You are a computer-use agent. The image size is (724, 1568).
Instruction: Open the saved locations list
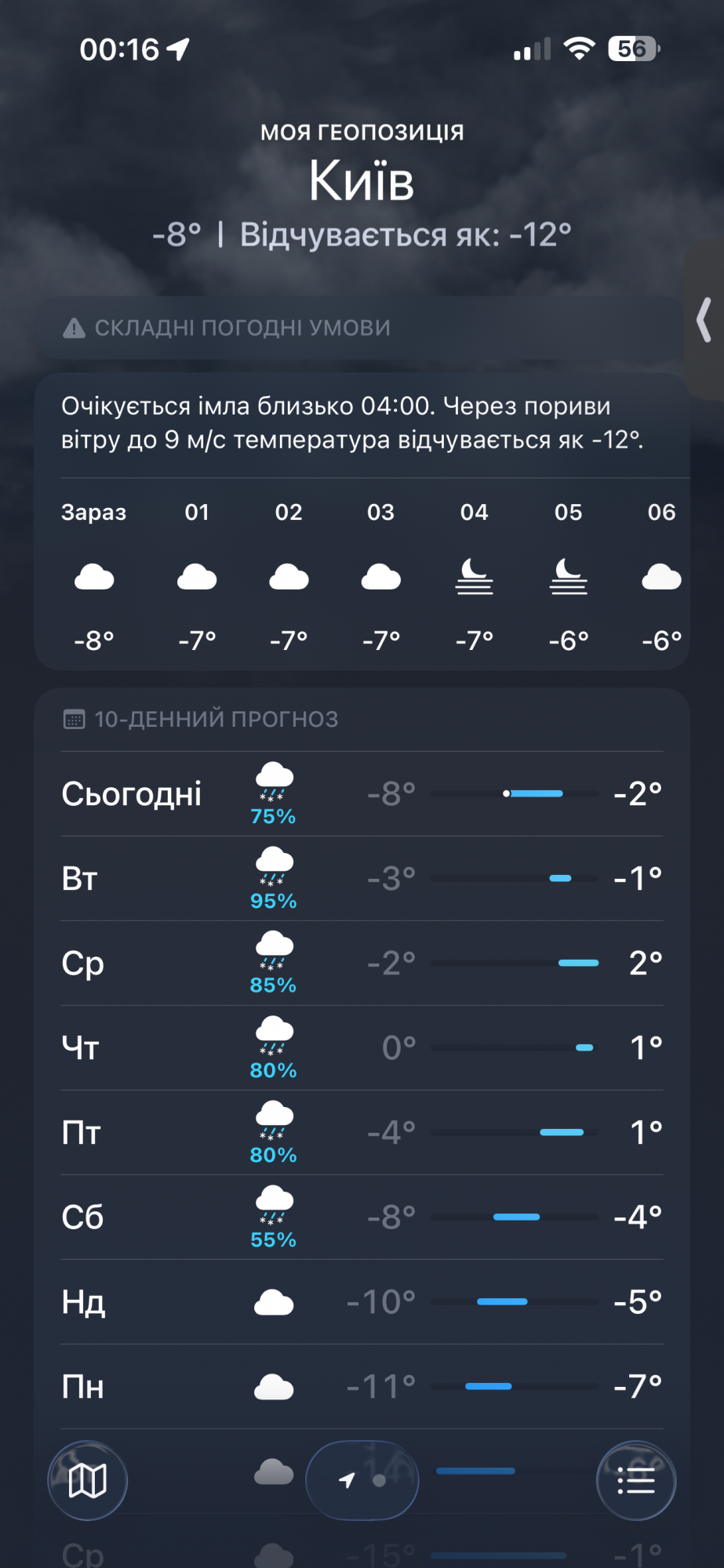point(635,1481)
